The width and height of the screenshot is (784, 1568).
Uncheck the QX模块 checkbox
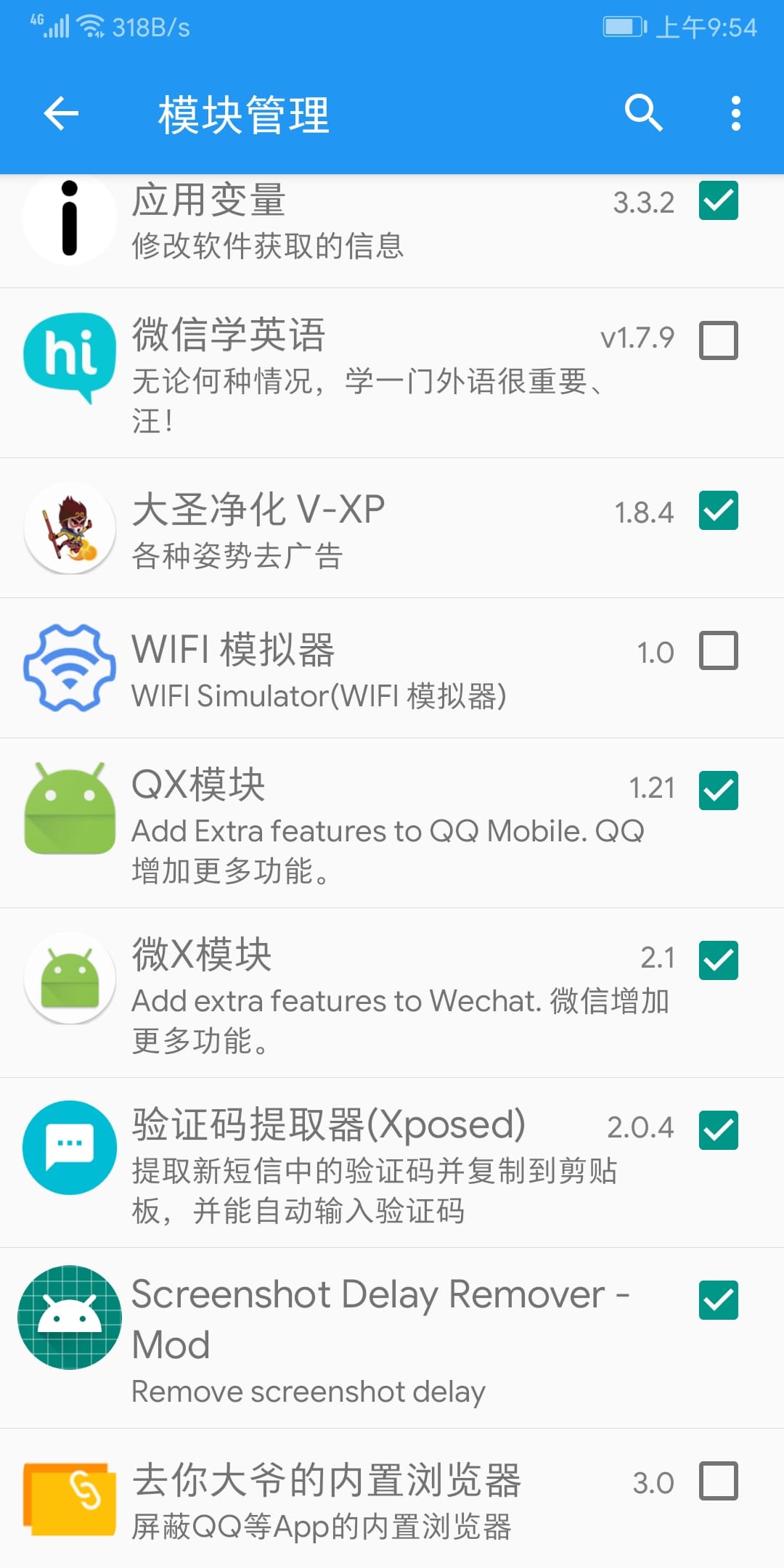(x=719, y=791)
